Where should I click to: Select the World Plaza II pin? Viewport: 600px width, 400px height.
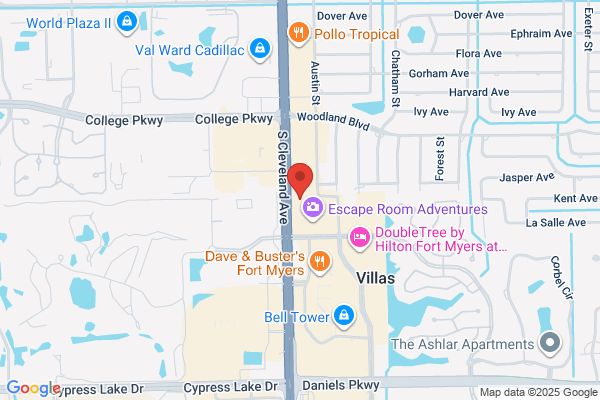pyautogui.click(x=127, y=22)
